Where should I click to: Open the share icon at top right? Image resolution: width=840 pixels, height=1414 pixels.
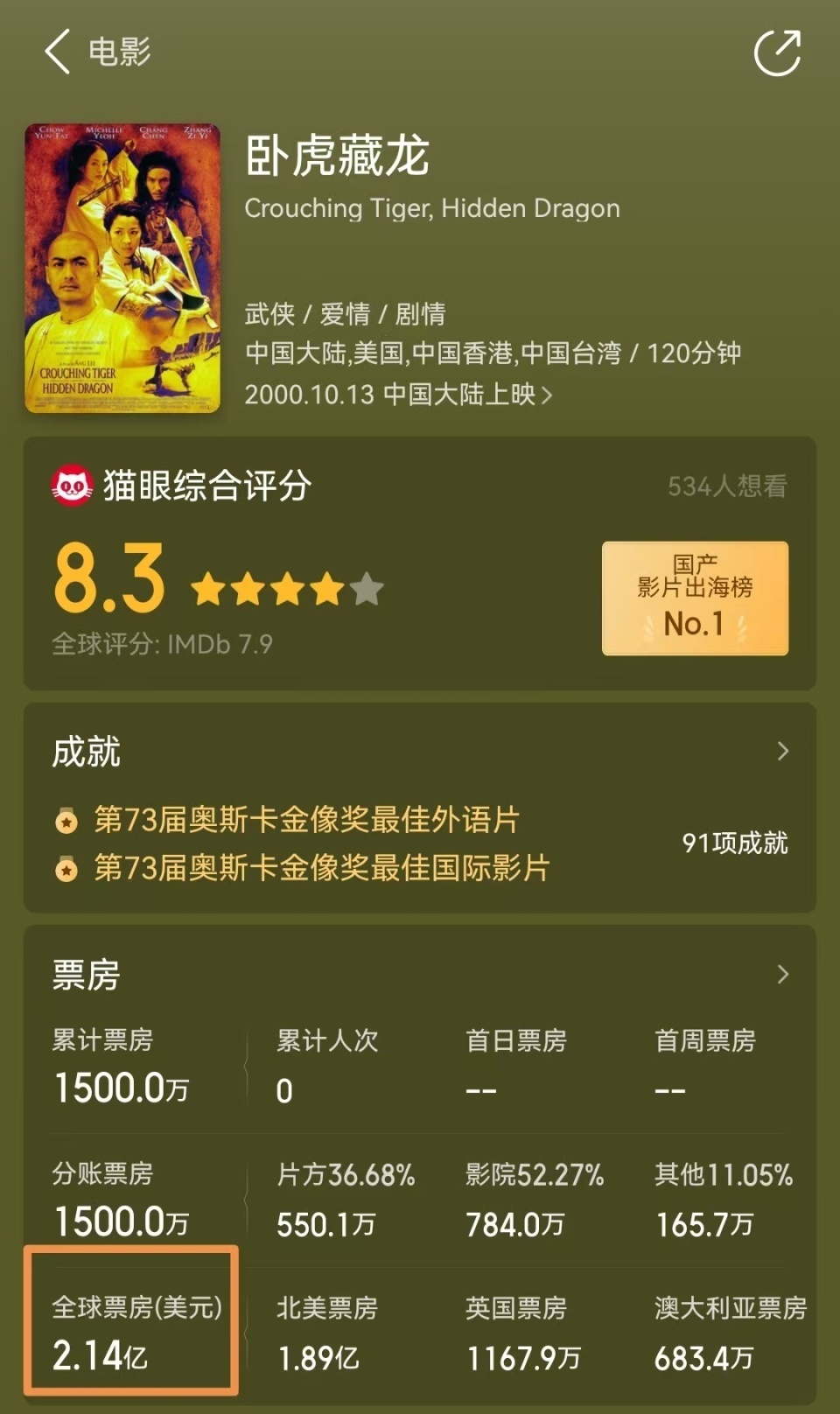pos(777,54)
